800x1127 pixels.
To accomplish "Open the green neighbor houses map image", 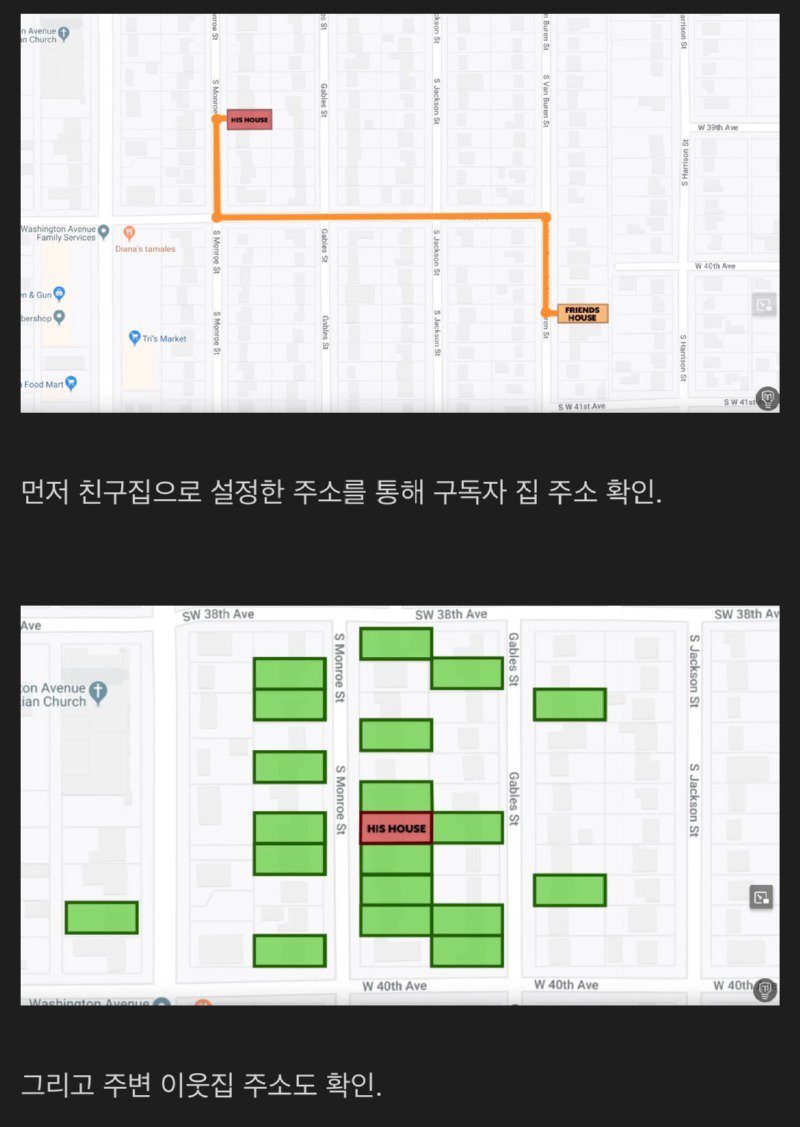I will coord(400,805).
